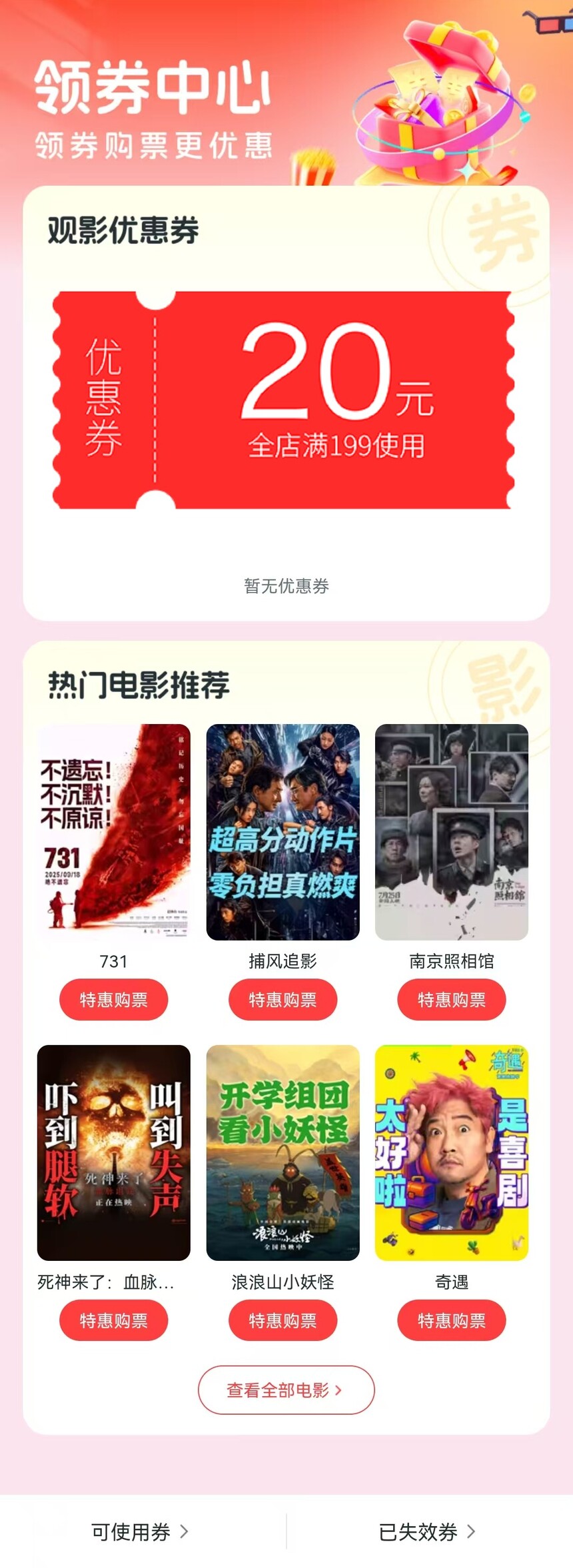Tap 特惠购票 under 731
573x1568 pixels.
[114, 999]
